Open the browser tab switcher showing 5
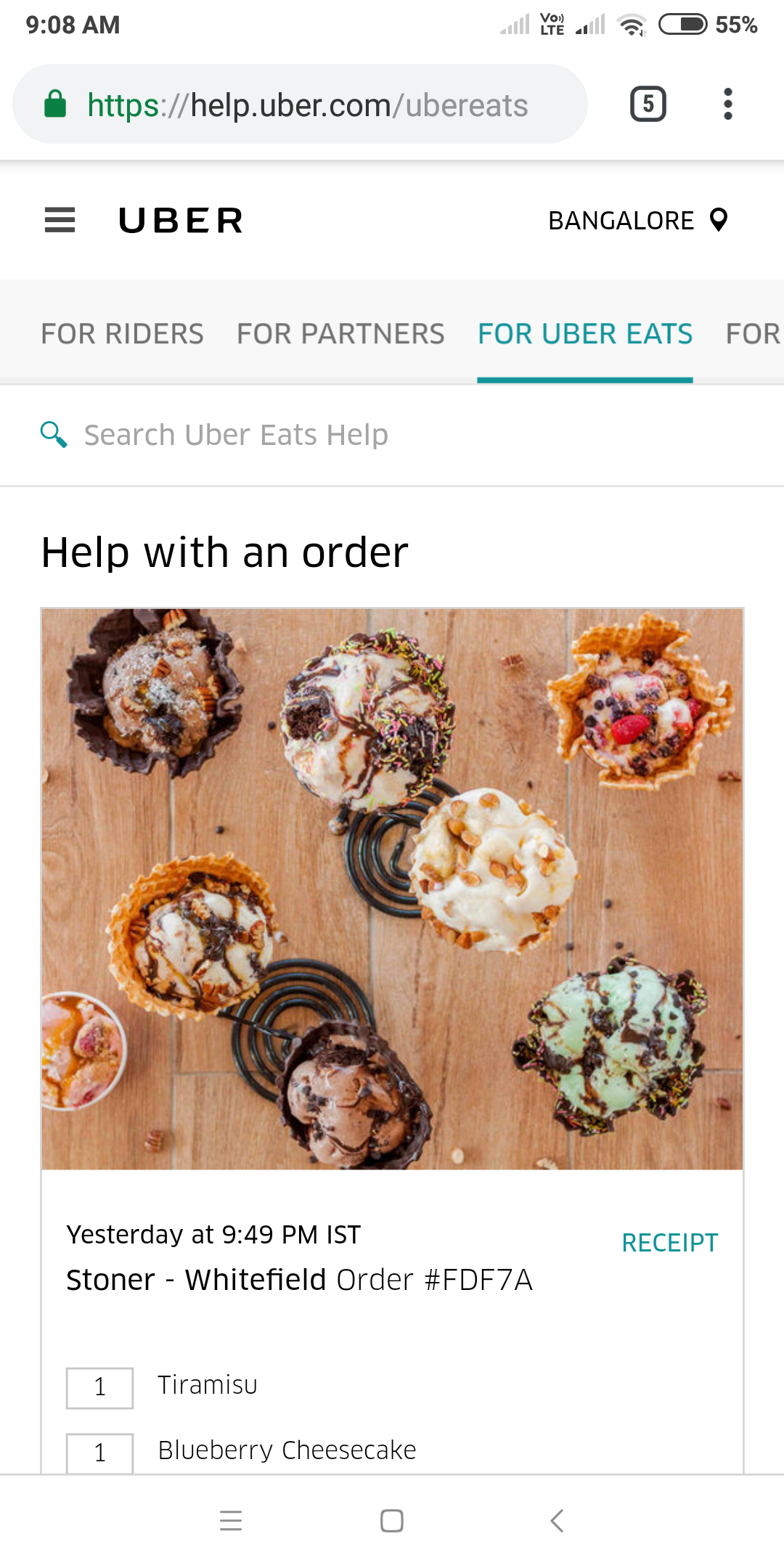This screenshot has height=1568, width=784. 648,104
